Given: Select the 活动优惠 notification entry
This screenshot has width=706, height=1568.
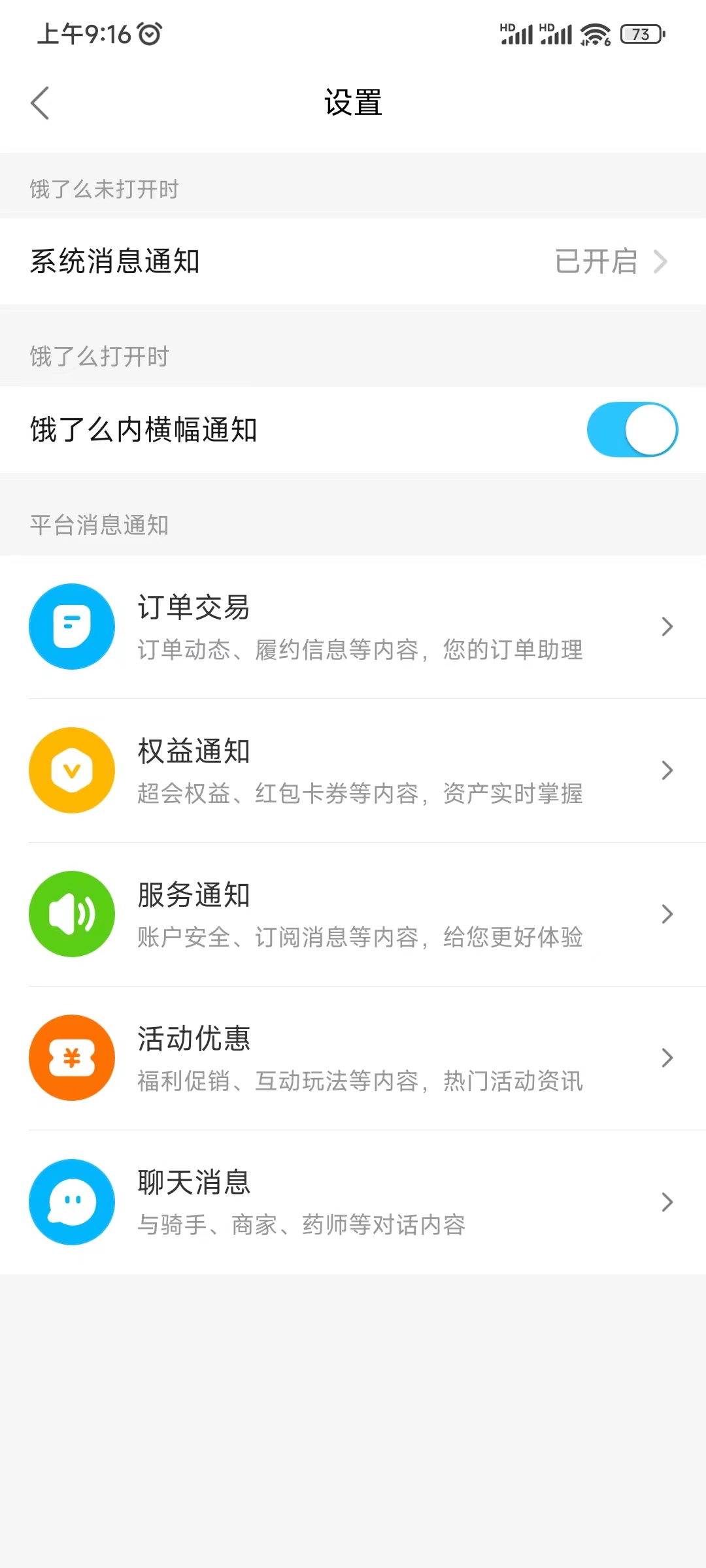Looking at the screenshot, I should tap(353, 1057).
